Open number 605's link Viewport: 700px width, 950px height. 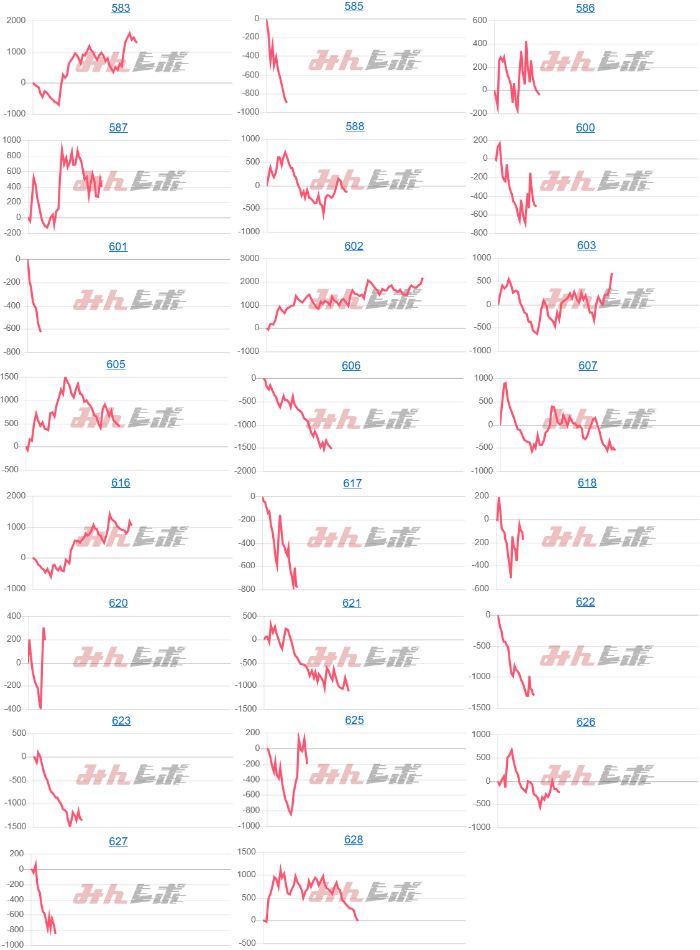[x=116, y=364]
